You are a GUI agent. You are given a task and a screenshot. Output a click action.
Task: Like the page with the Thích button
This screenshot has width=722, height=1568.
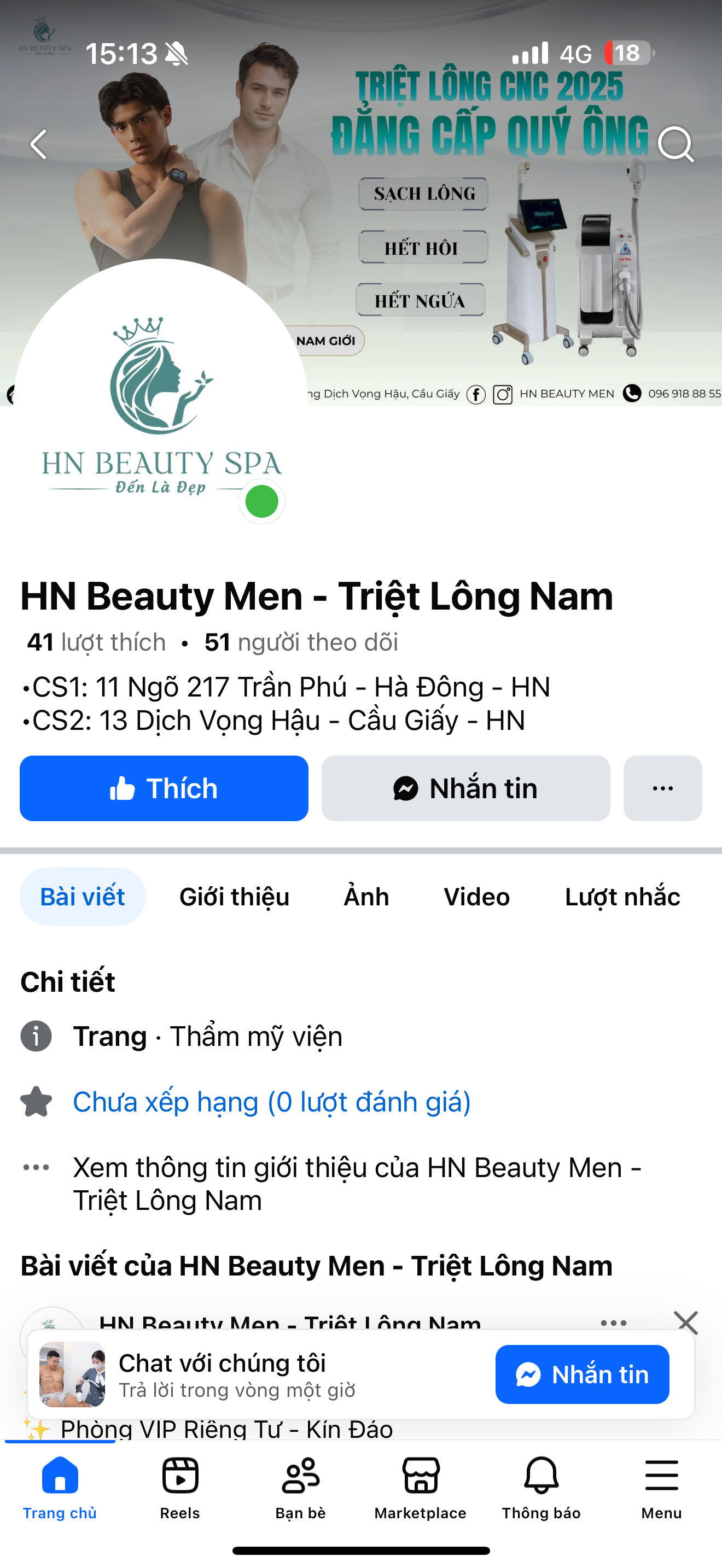(x=164, y=788)
